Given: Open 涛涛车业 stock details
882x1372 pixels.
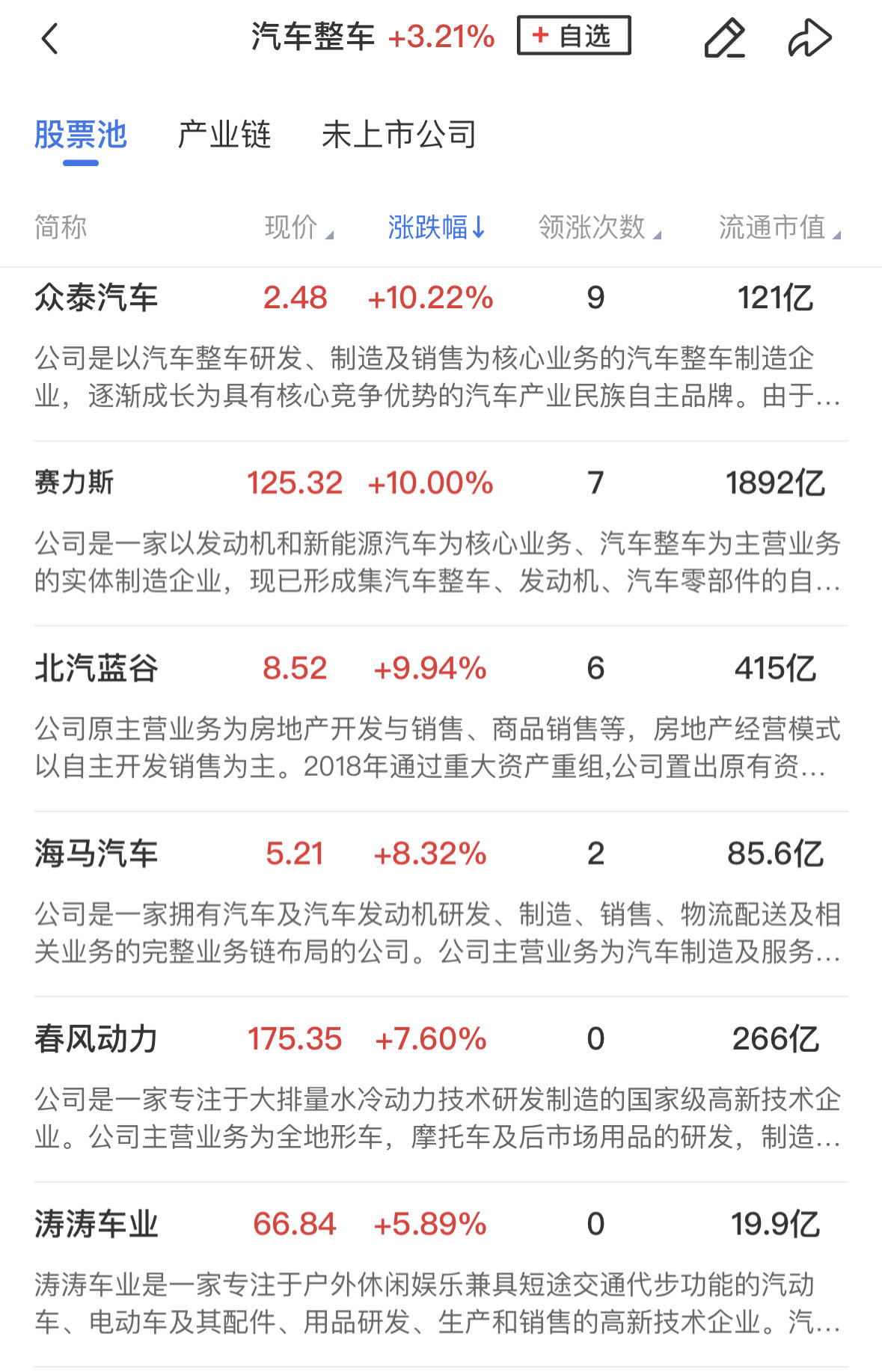Looking at the screenshot, I should click(x=97, y=1225).
